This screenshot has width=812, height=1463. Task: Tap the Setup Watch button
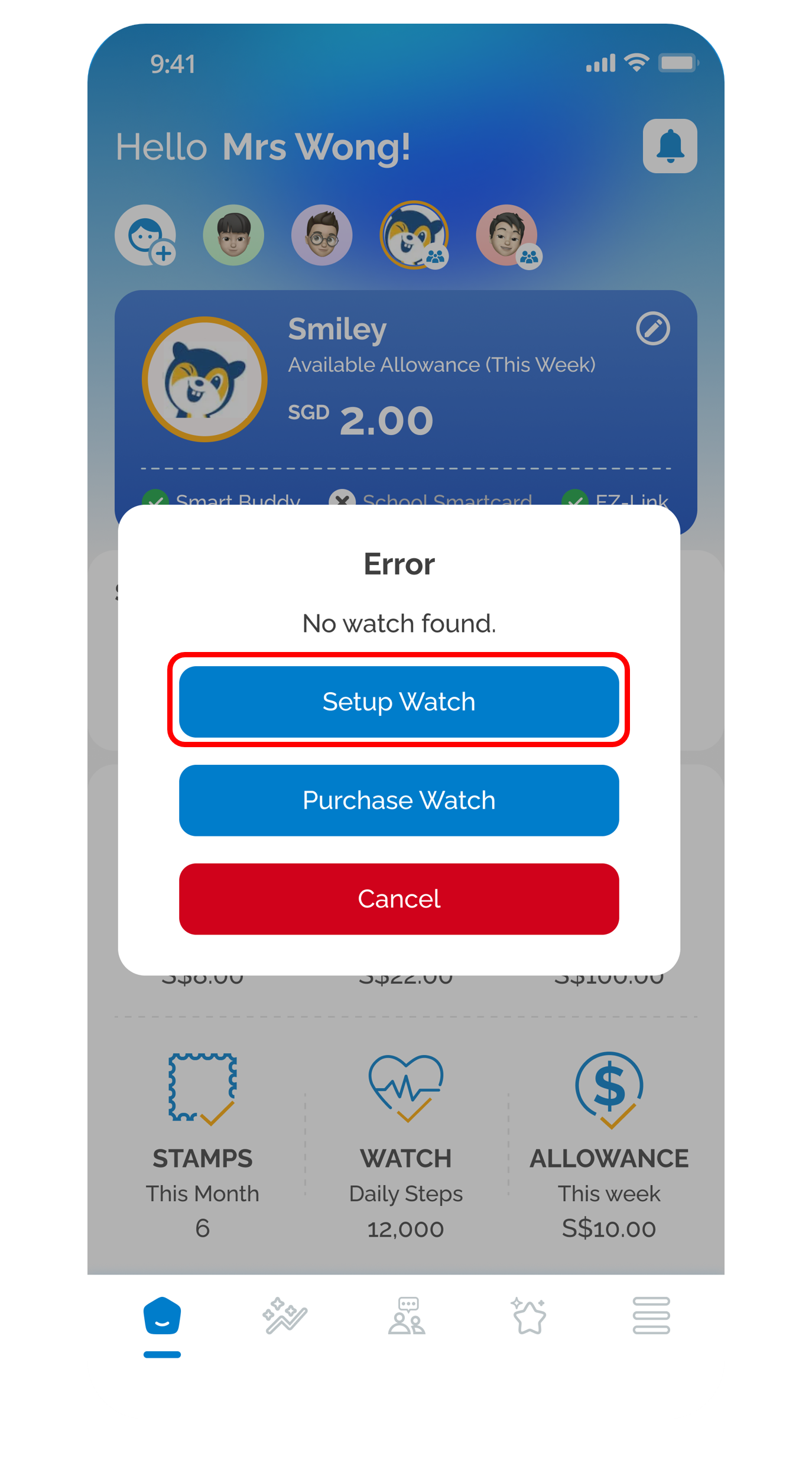tap(399, 702)
